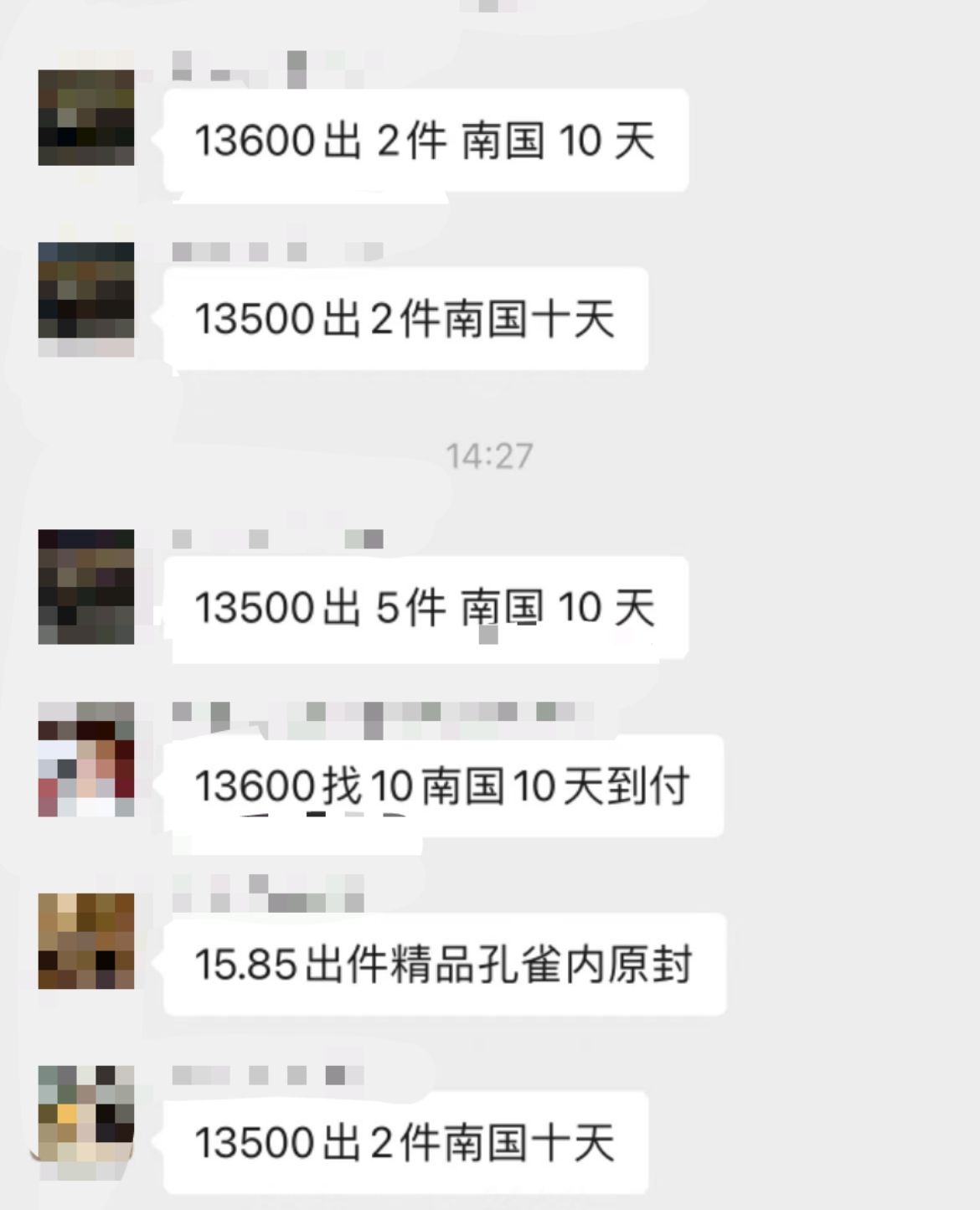Open avatar beside '13600出 2件 南国 10 天' message
Screen dimensions: 980x1210
[86, 117]
